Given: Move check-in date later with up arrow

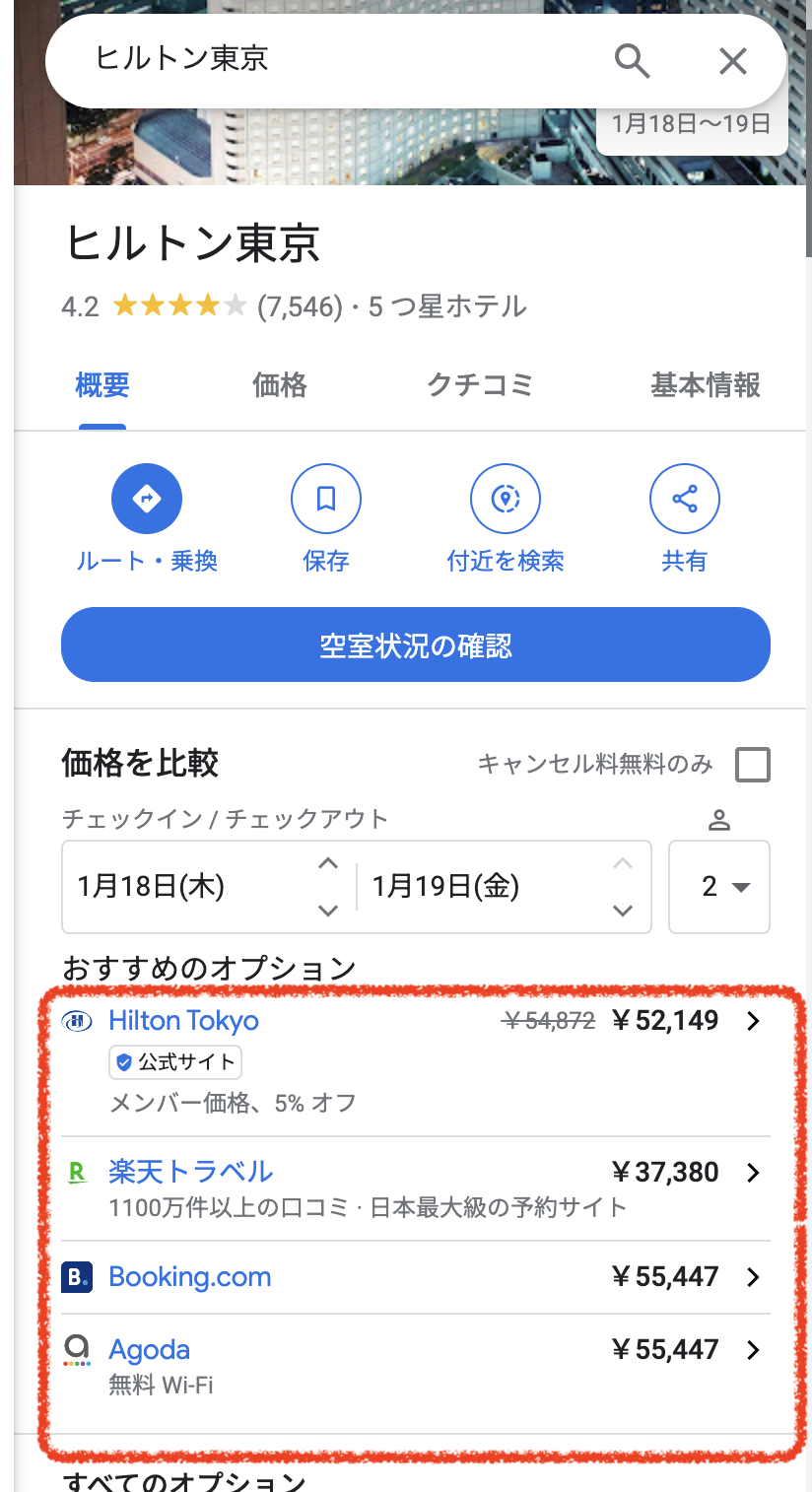Looking at the screenshot, I should pos(328,864).
